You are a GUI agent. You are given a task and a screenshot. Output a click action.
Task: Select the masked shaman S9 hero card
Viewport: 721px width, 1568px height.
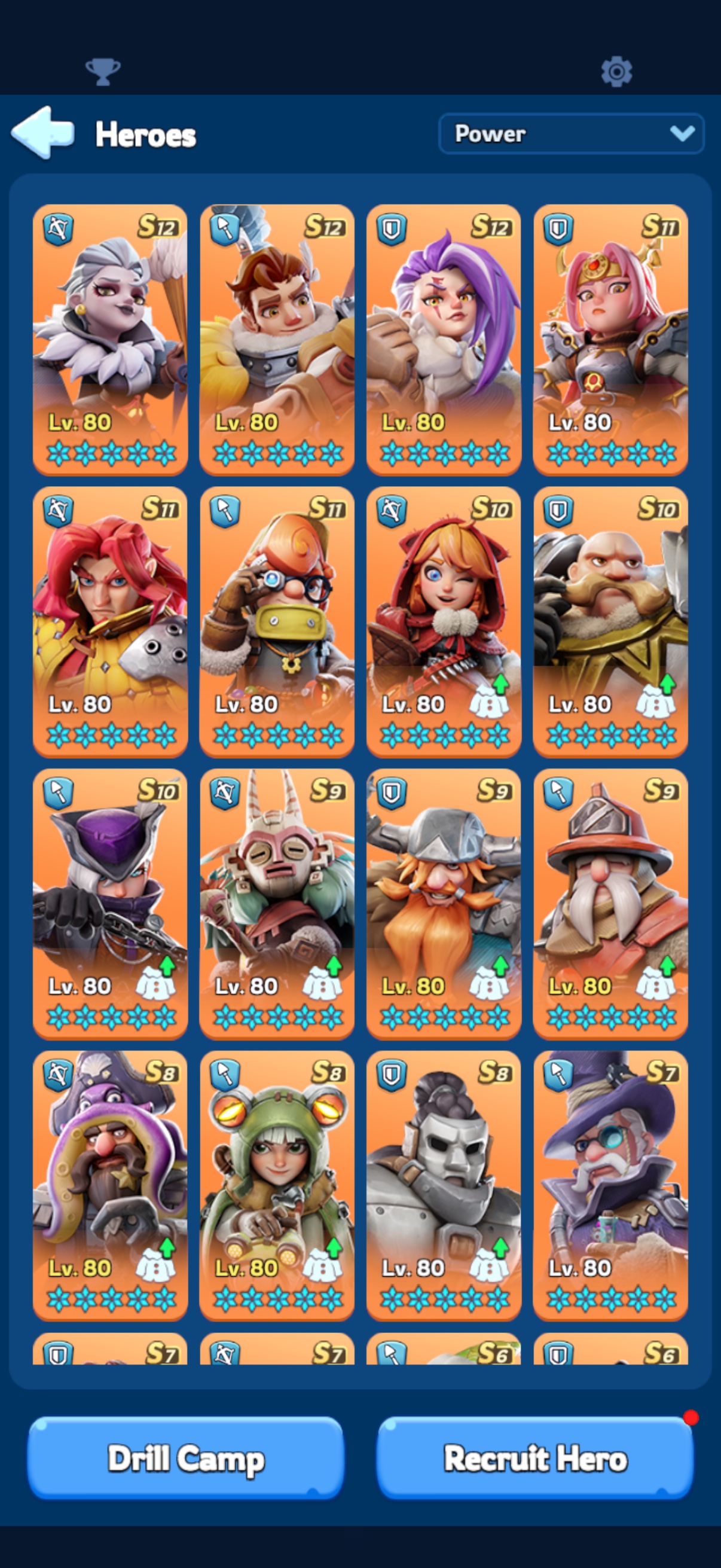[277, 904]
